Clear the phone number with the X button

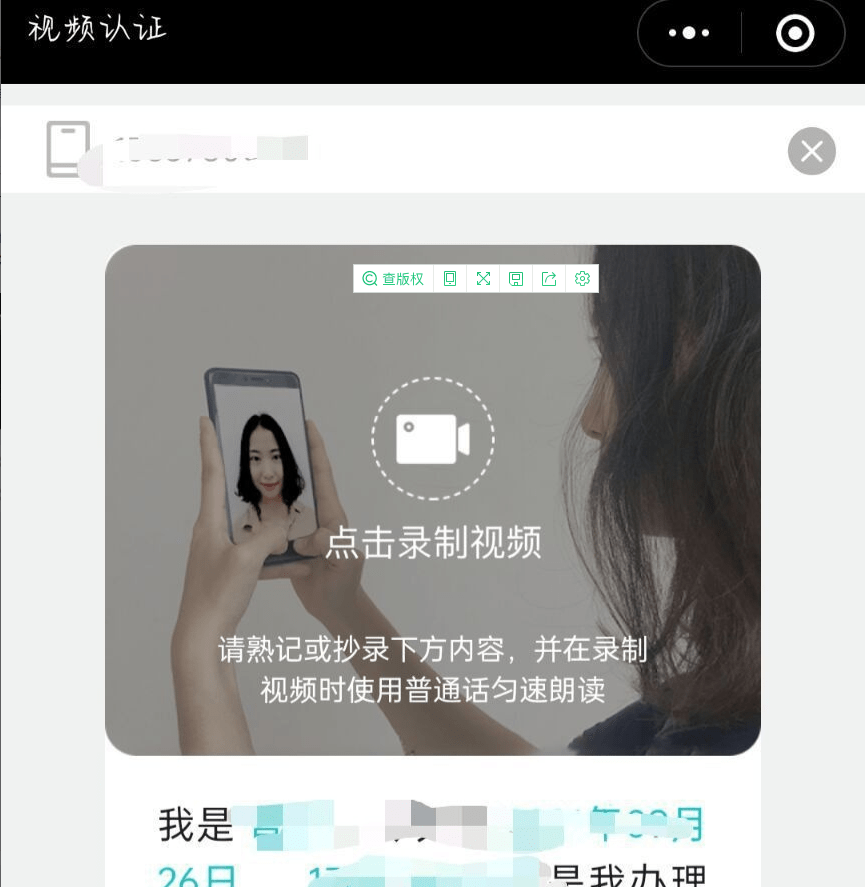(x=811, y=151)
